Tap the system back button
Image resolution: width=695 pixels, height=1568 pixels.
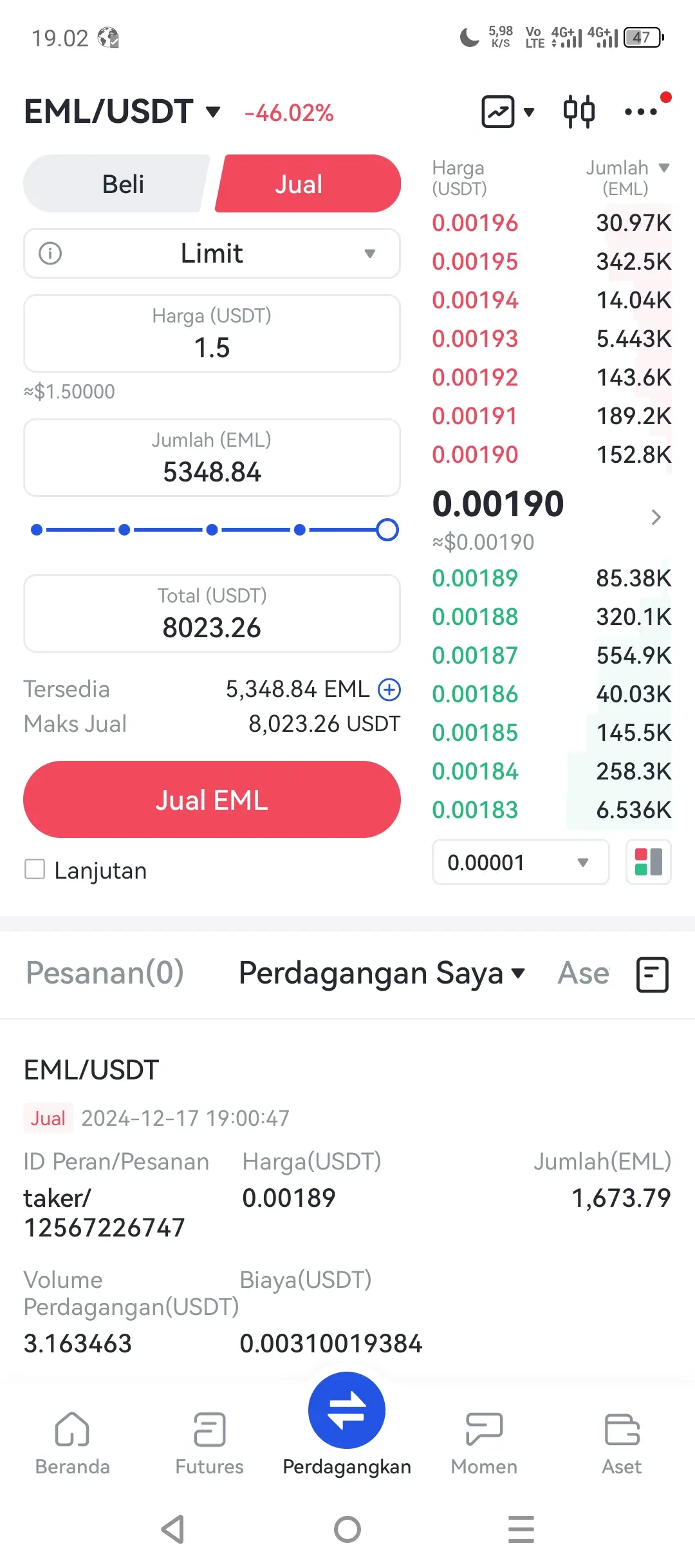pos(173,1529)
